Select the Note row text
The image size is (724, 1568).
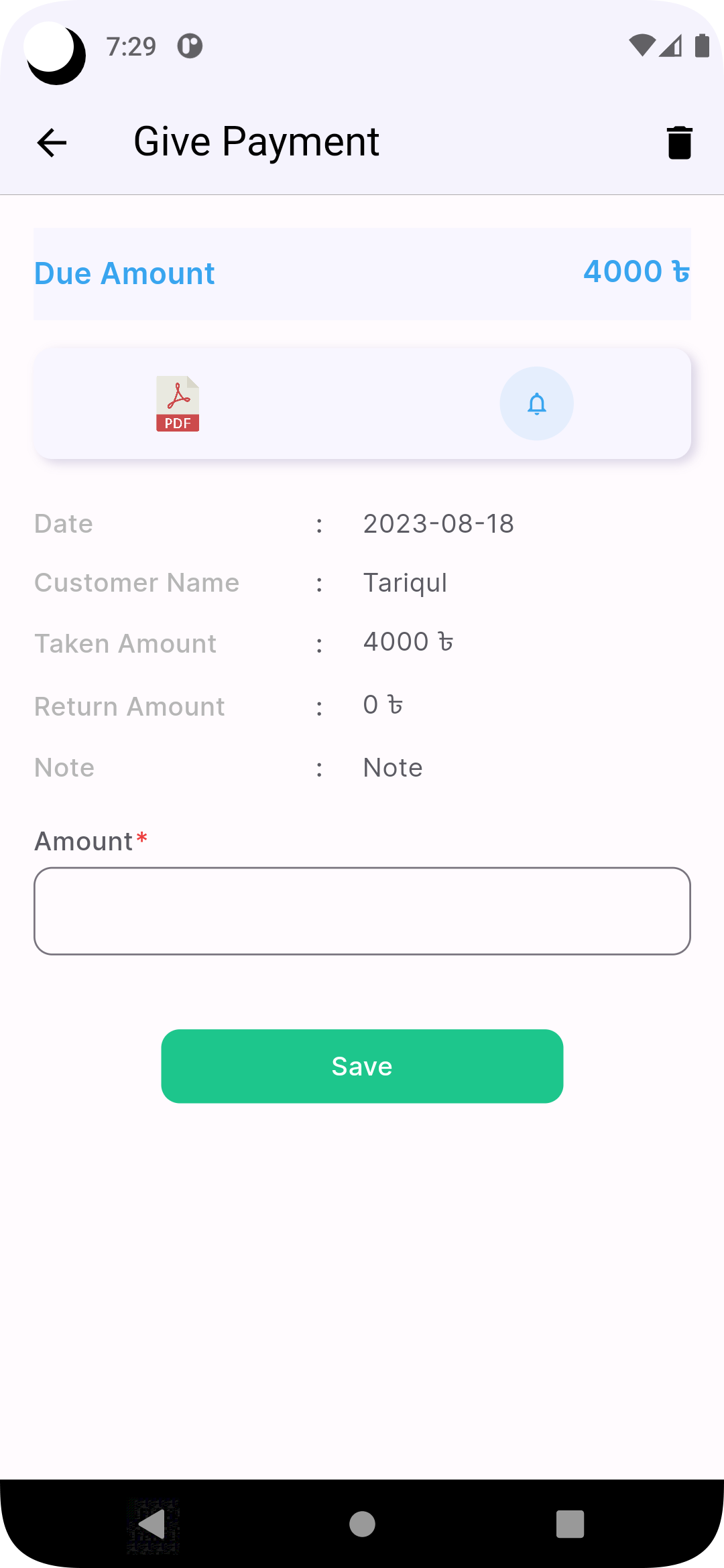[392, 767]
